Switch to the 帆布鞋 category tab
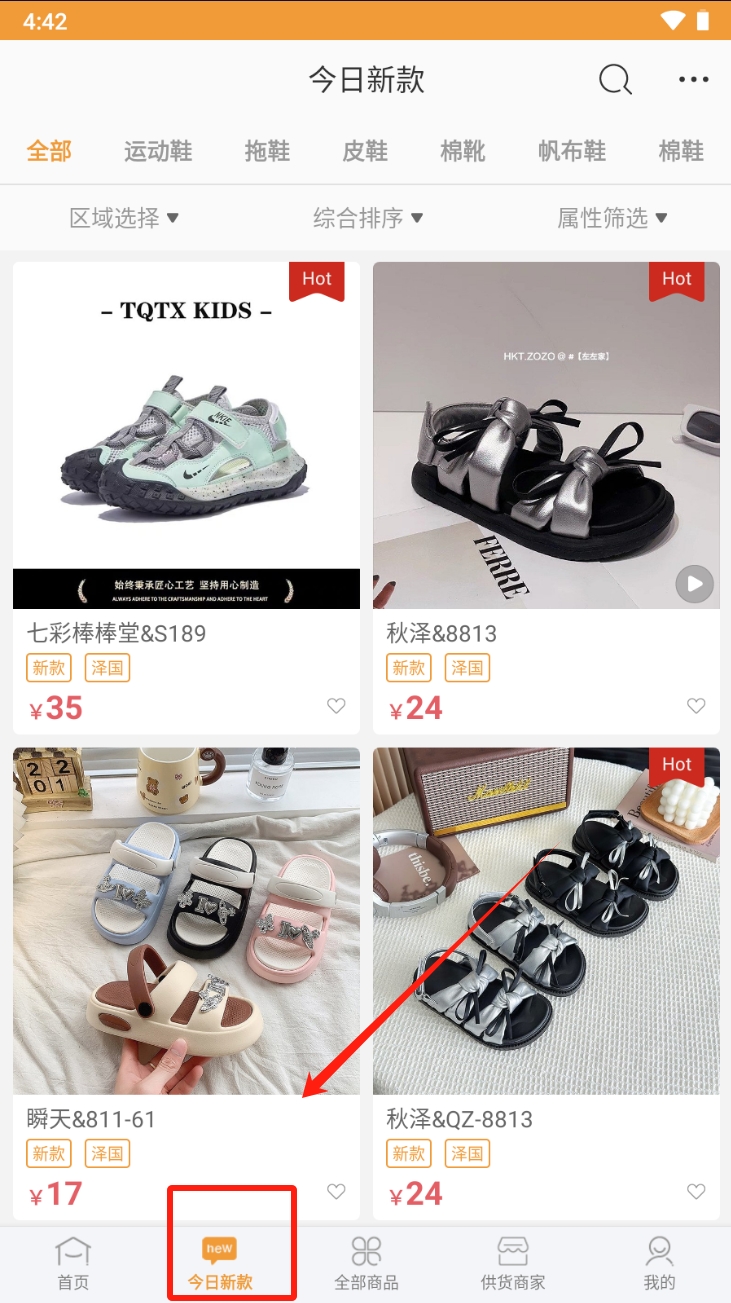Viewport: 731px width, 1303px height. point(572,151)
